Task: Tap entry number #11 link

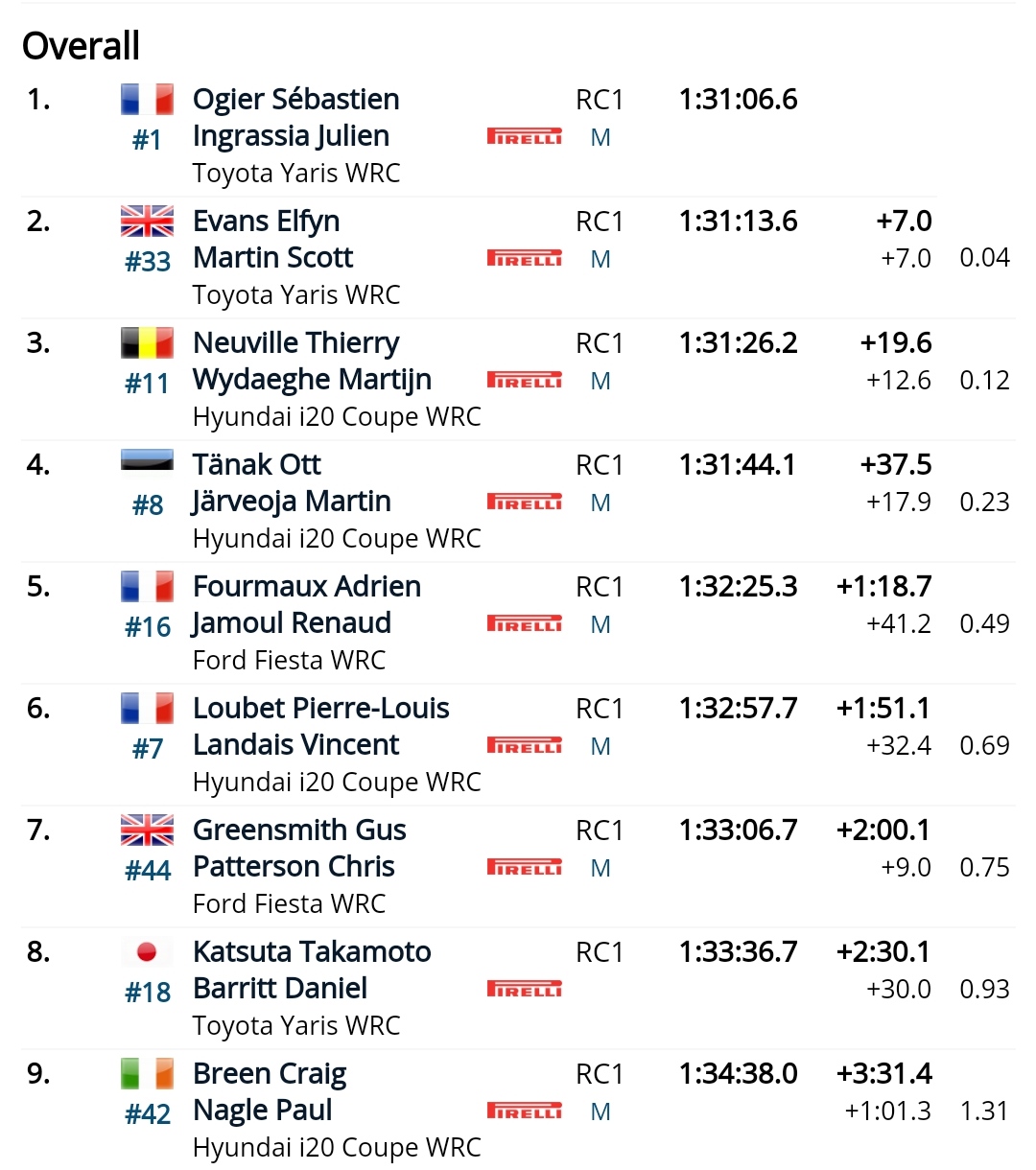Action: tap(148, 384)
